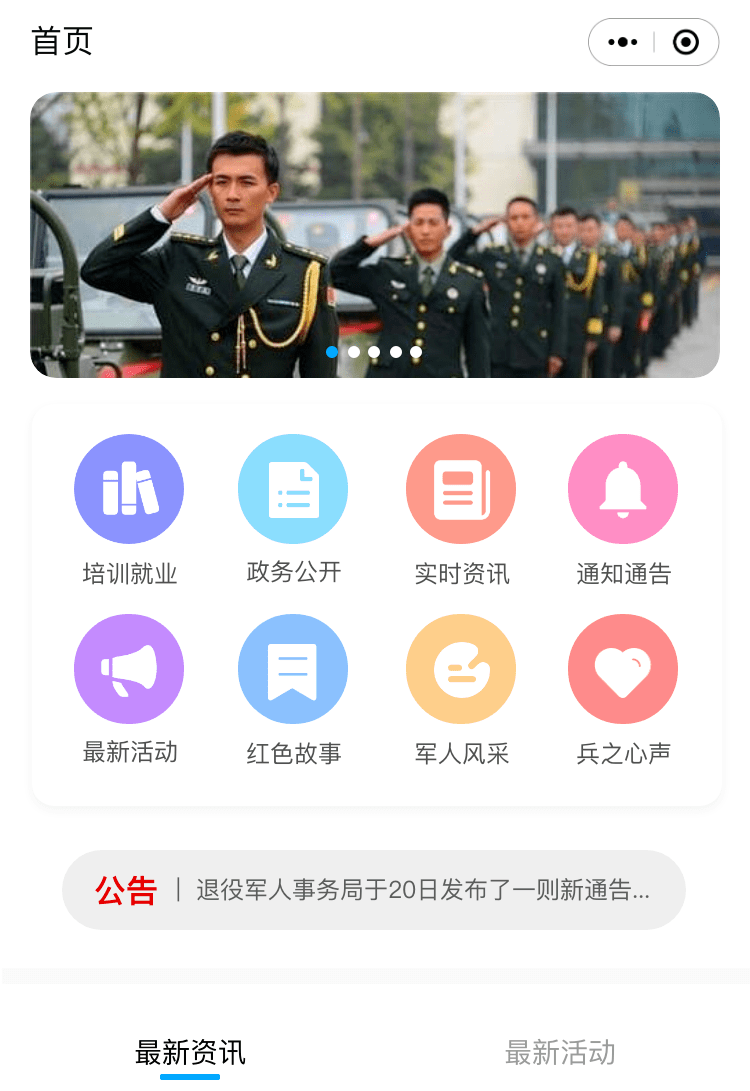Select the 最新资讯 tab
Screen dimensions: 750x1091
point(190,1052)
